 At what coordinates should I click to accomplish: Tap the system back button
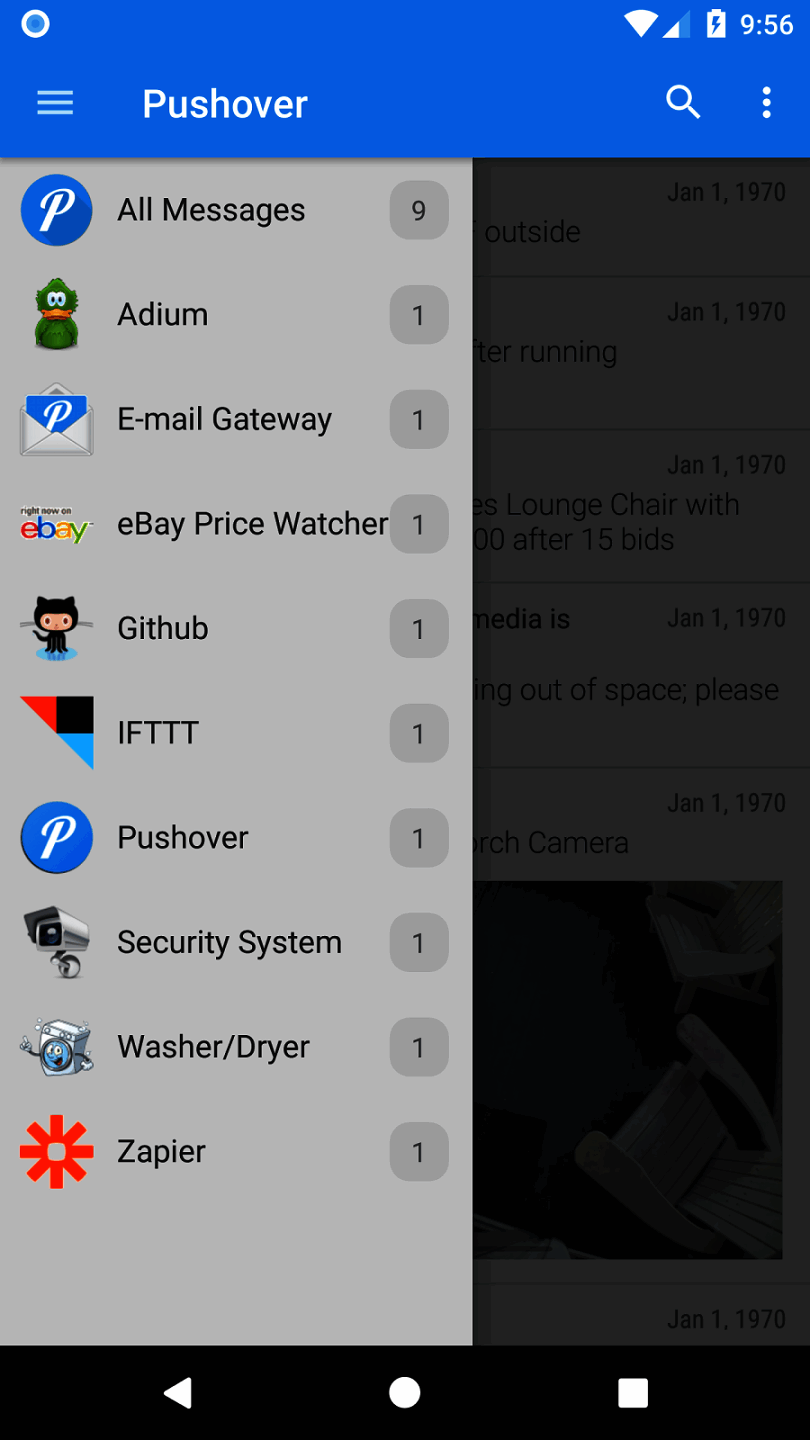(x=178, y=1392)
